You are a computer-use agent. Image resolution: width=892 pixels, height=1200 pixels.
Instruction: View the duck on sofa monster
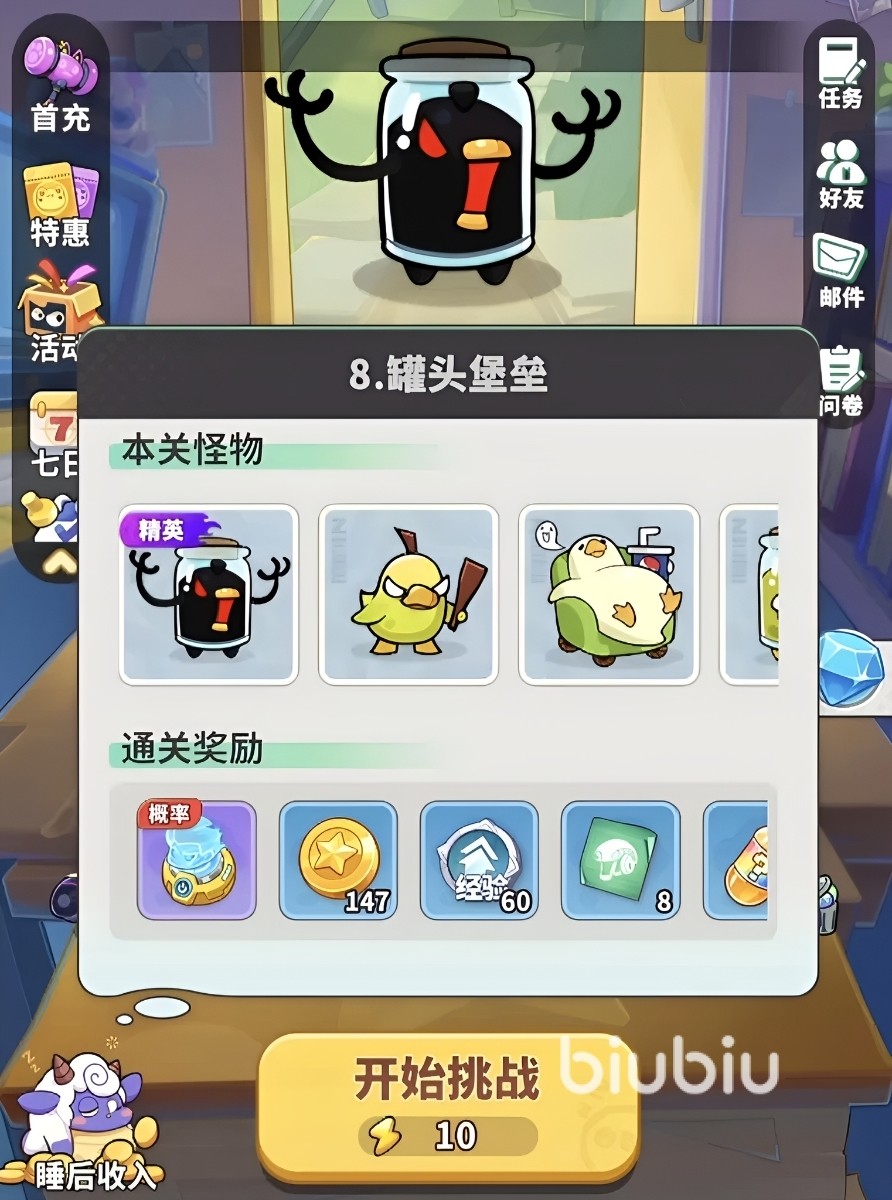pyautogui.click(x=608, y=595)
